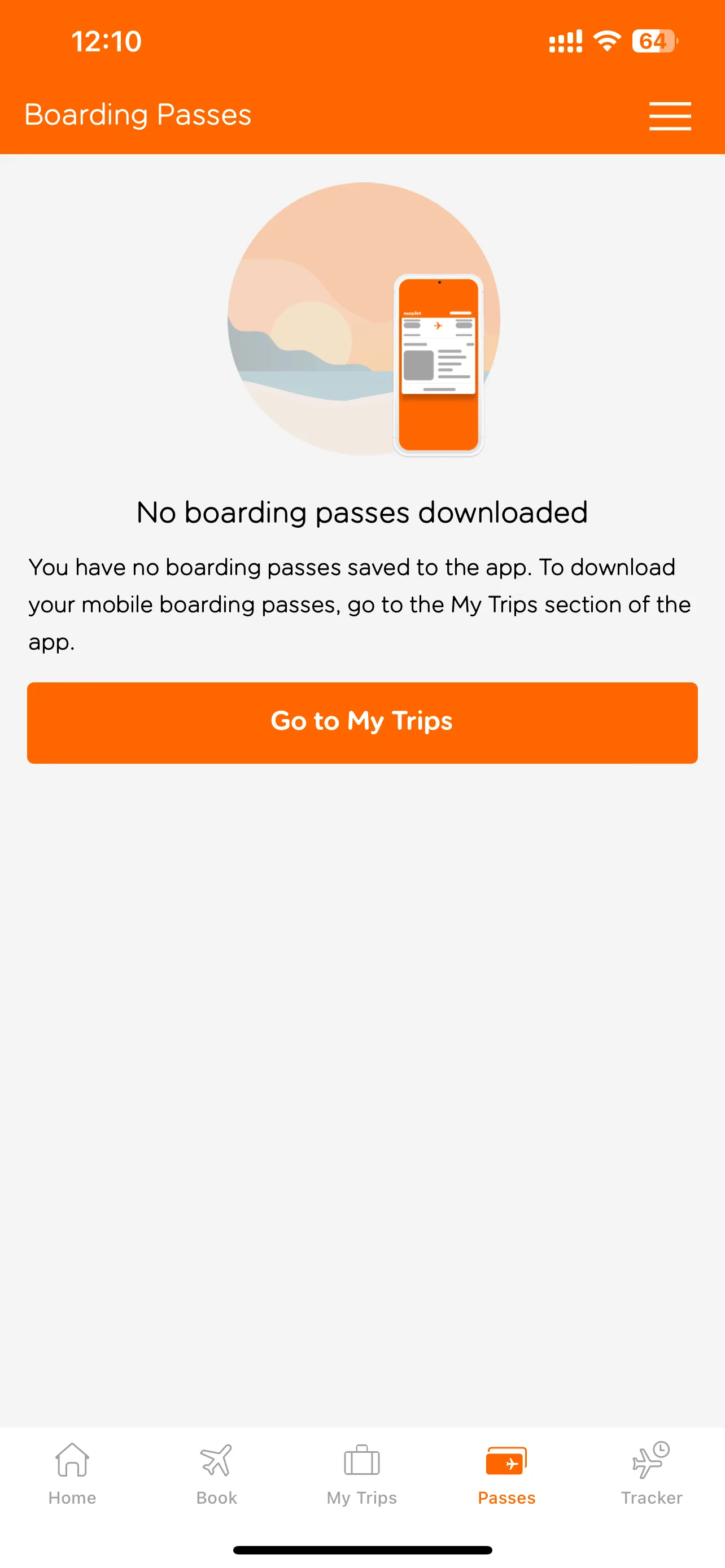Open the hamburger menu
This screenshot has height=1568, width=725.
coord(670,116)
